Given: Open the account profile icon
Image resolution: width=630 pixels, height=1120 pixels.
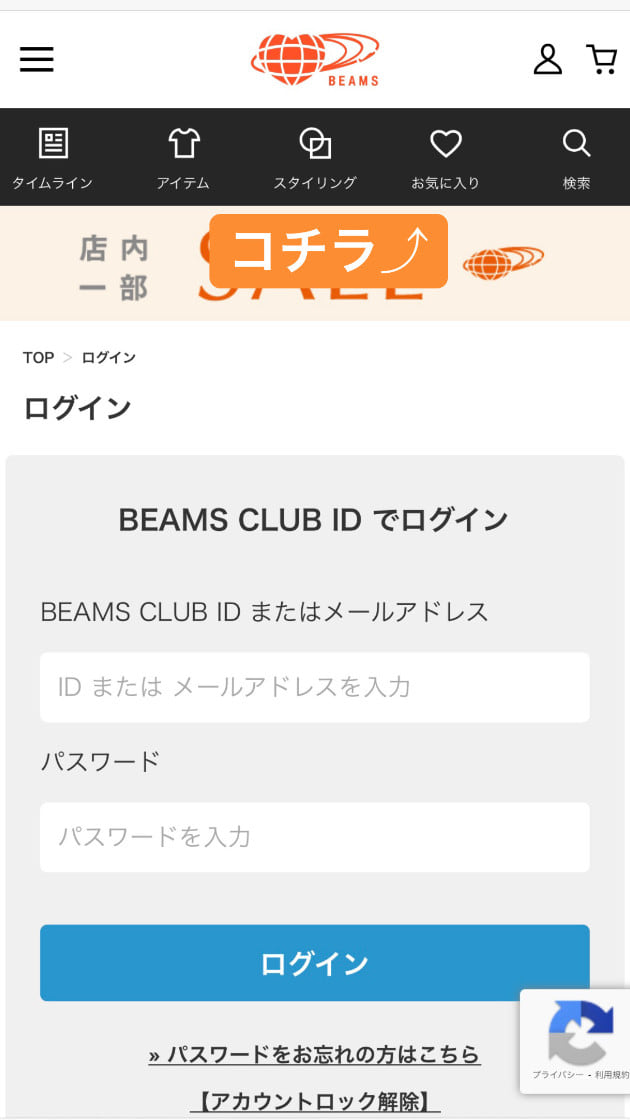Looking at the screenshot, I should (x=547, y=59).
